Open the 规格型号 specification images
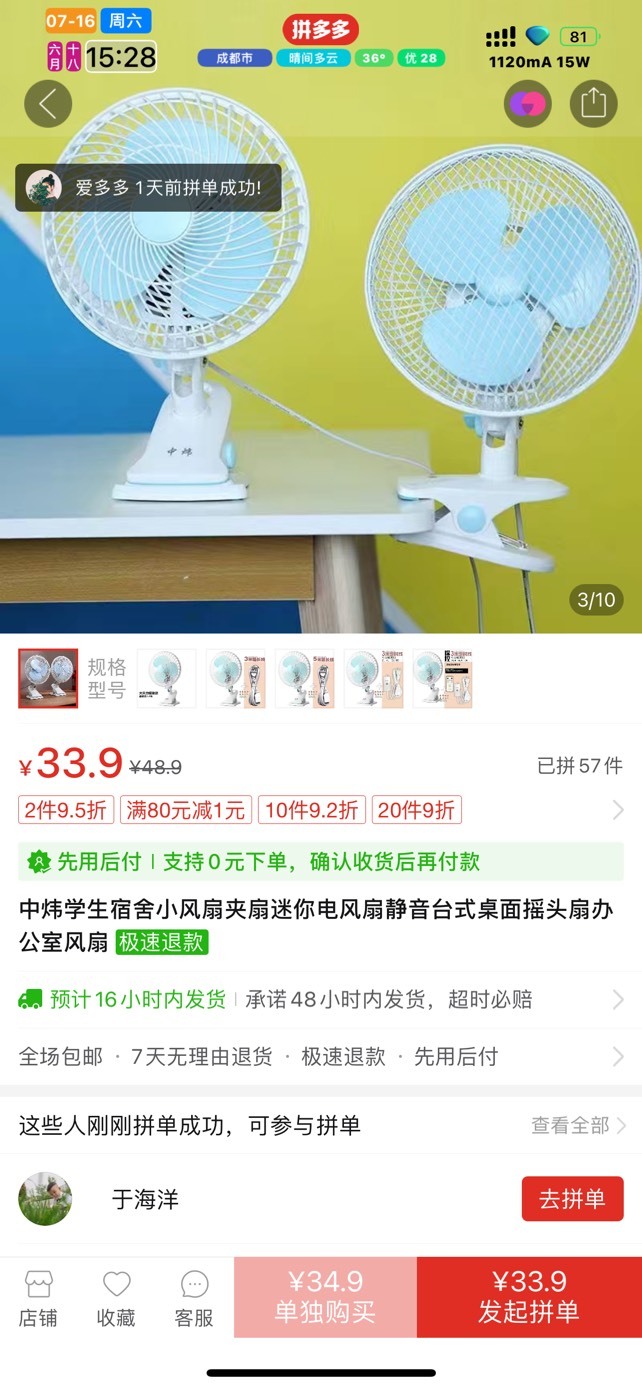The height and width of the screenshot is (1389, 642). [x=107, y=678]
